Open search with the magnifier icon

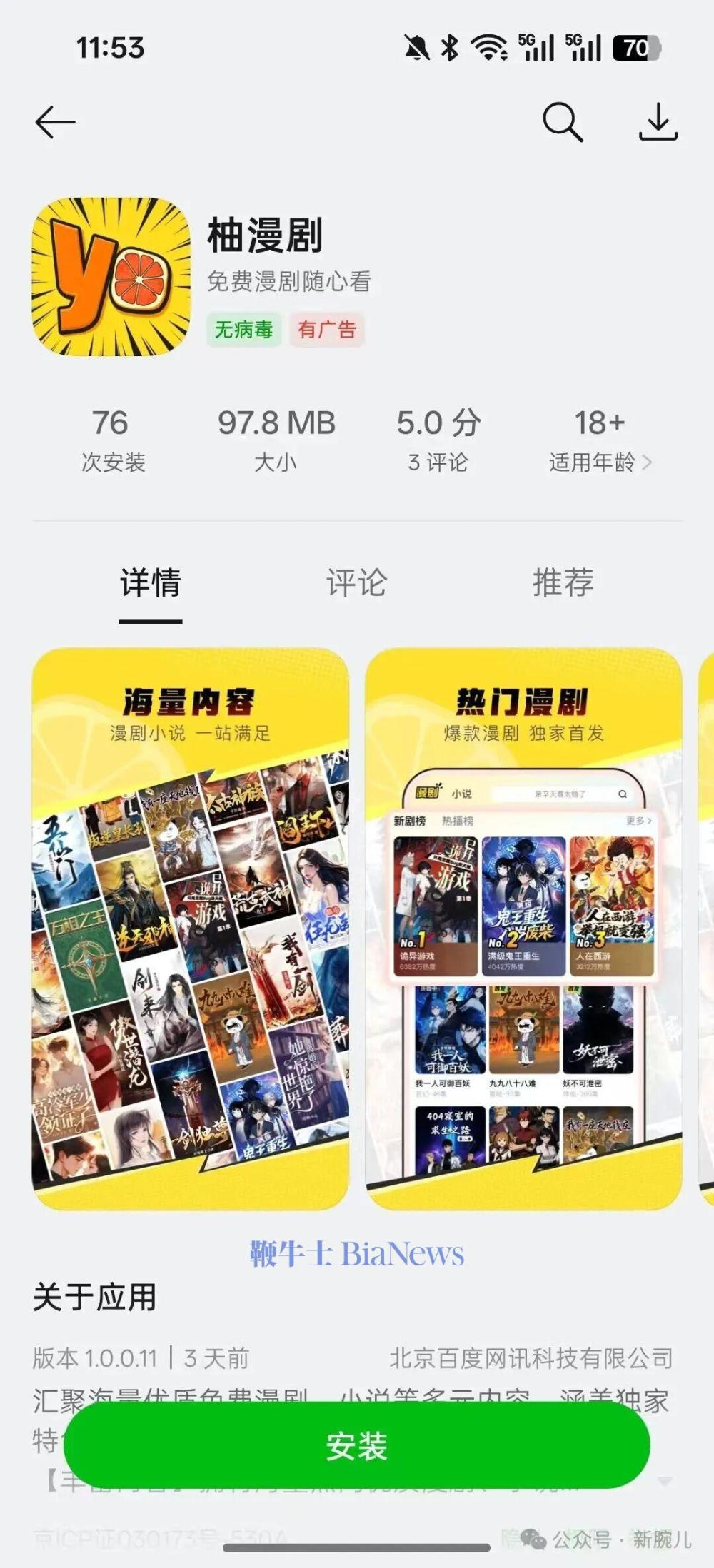(563, 123)
